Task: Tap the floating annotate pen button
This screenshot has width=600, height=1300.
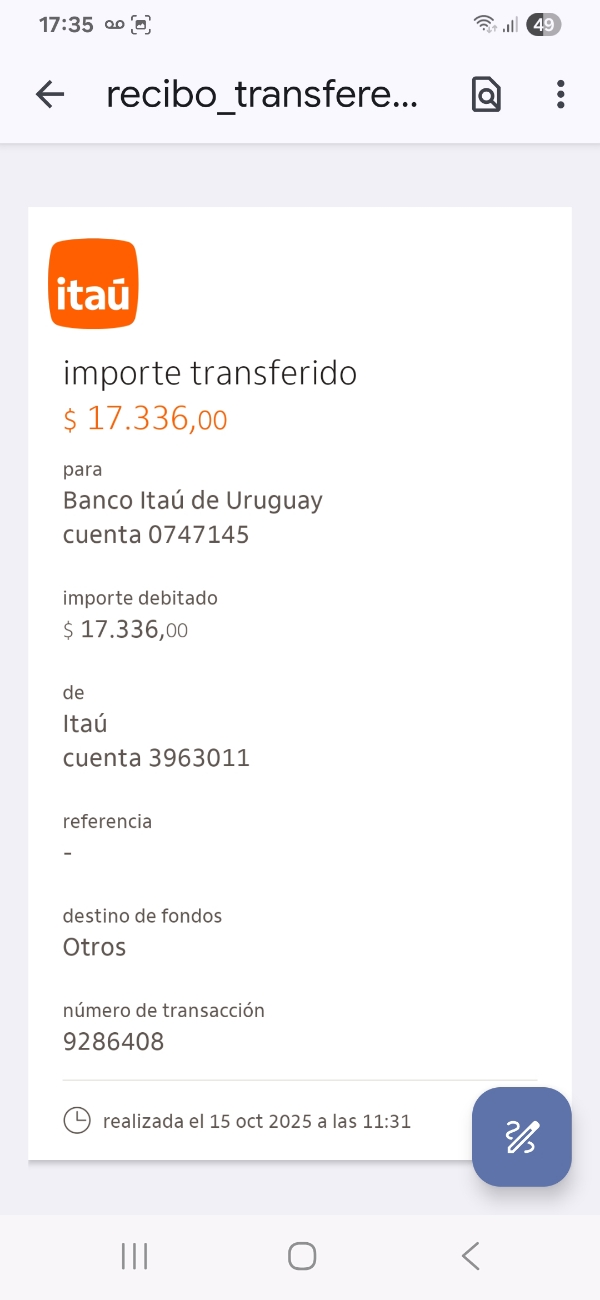Action: click(x=522, y=1137)
